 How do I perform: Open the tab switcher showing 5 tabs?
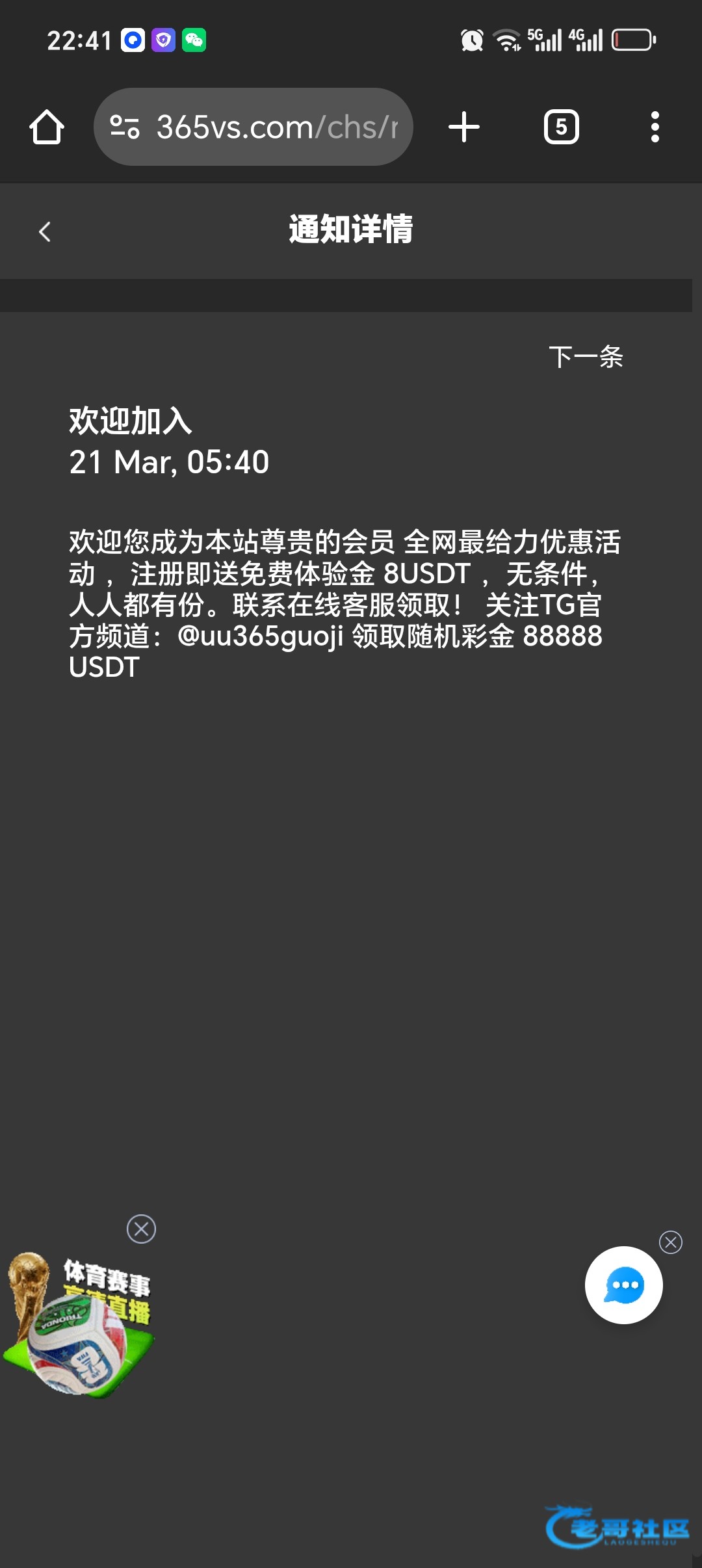click(562, 127)
